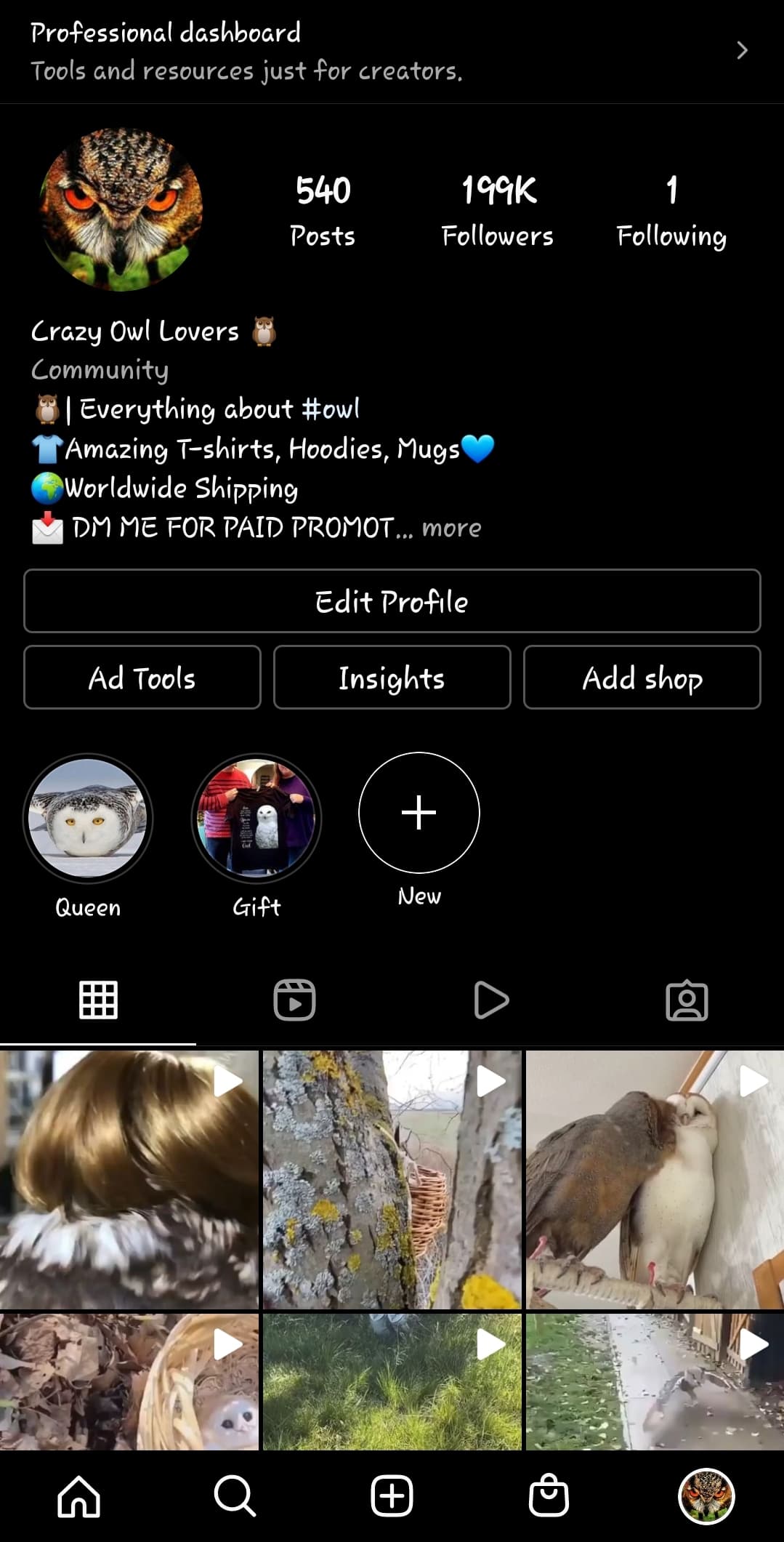This screenshot has width=784, height=1542.
Task: Create a New highlight
Action: click(x=419, y=813)
